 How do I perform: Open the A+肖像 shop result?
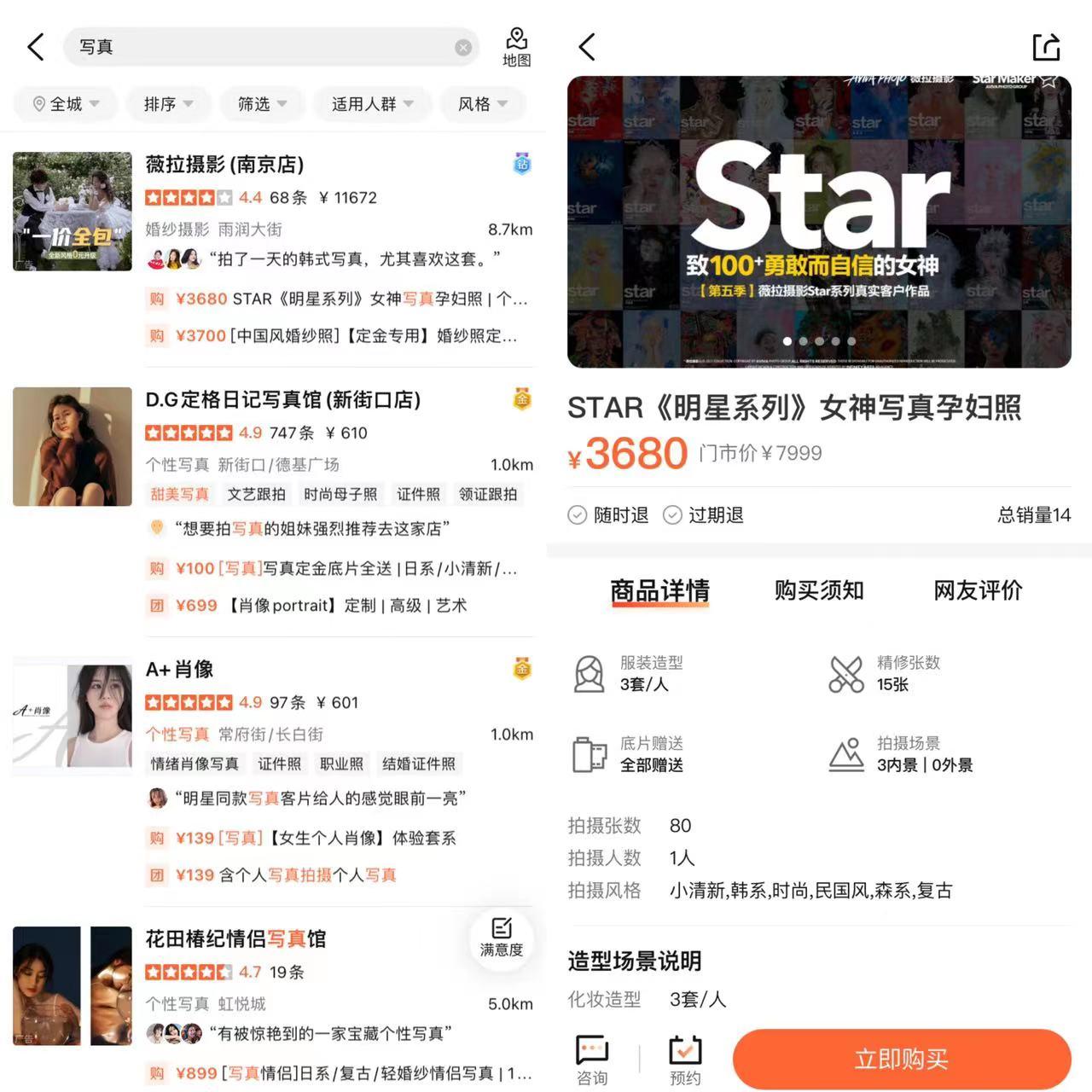[179, 670]
